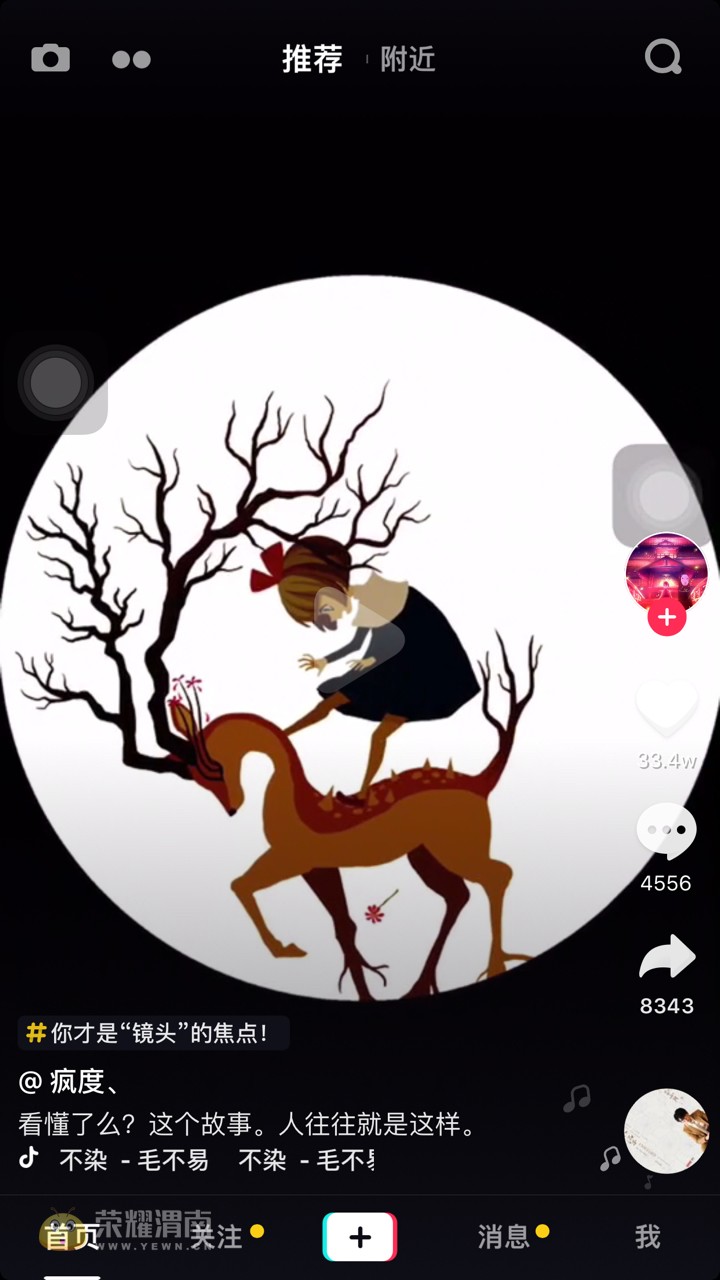
Task: Create a new video with plus button
Action: pos(360,1237)
